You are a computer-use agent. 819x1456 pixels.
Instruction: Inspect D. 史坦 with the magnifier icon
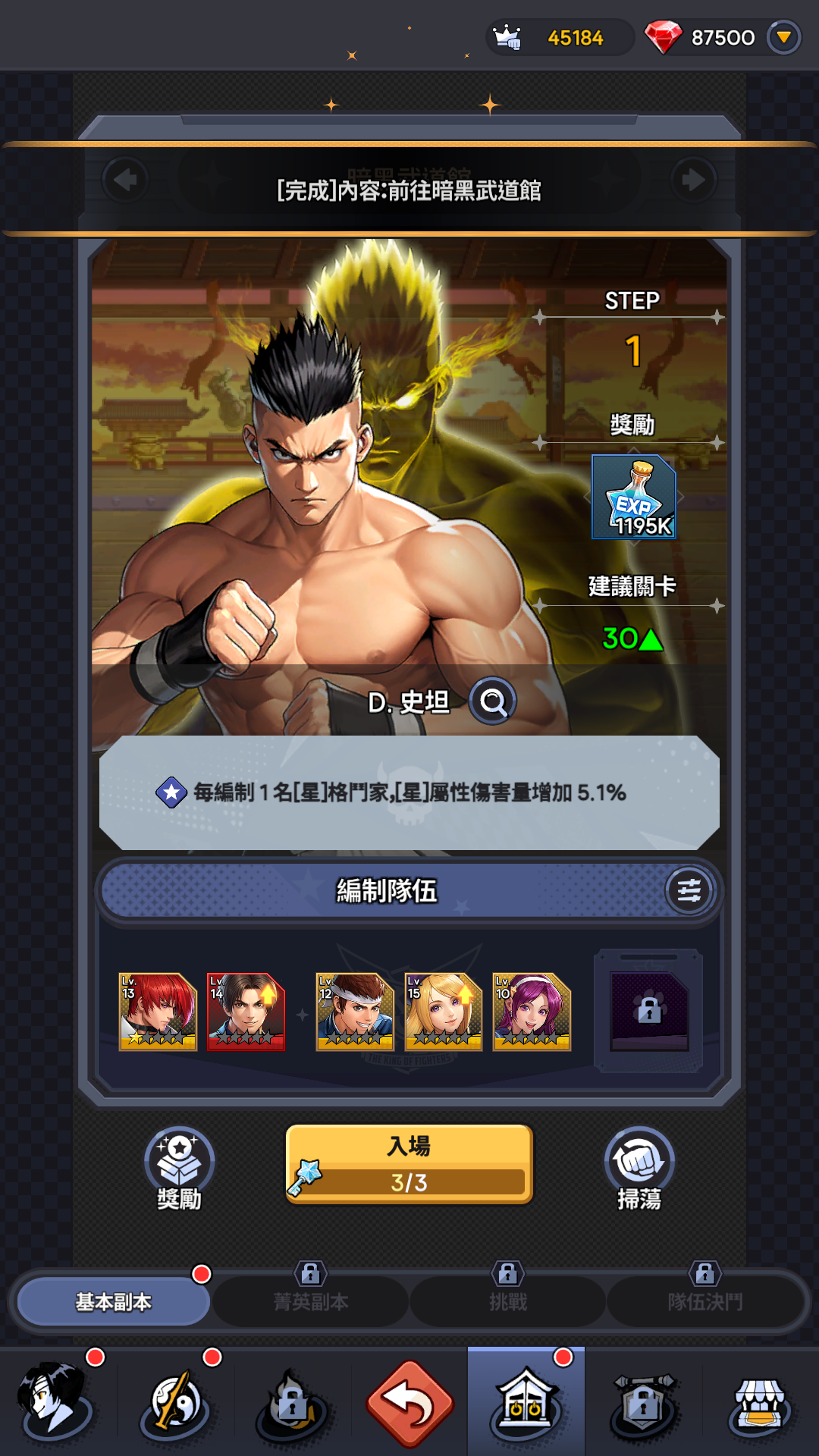[x=493, y=701]
